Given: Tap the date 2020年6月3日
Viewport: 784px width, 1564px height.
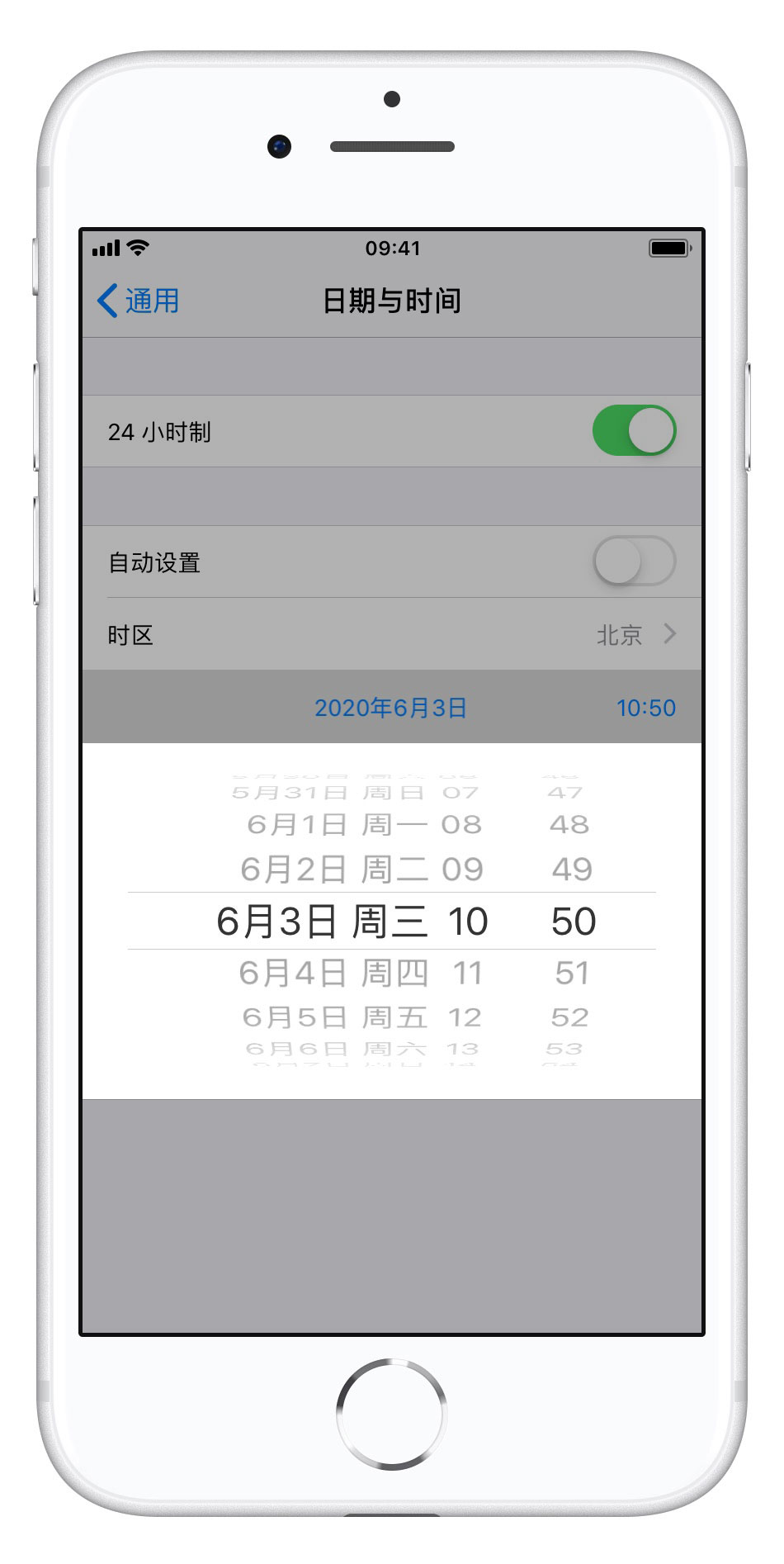Looking at the screenshot, I should [390, 708].
